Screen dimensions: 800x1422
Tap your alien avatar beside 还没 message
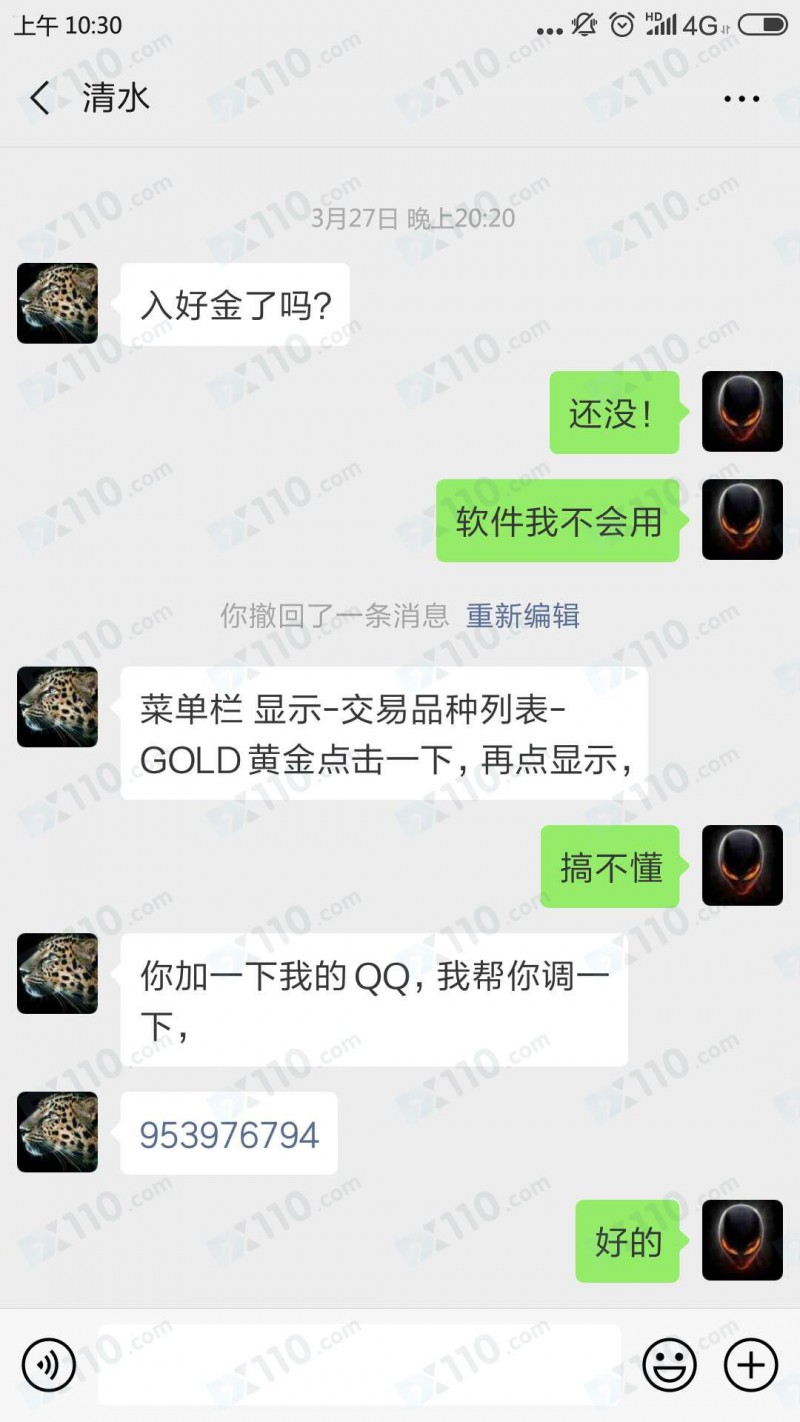click(x=742, y=412)
